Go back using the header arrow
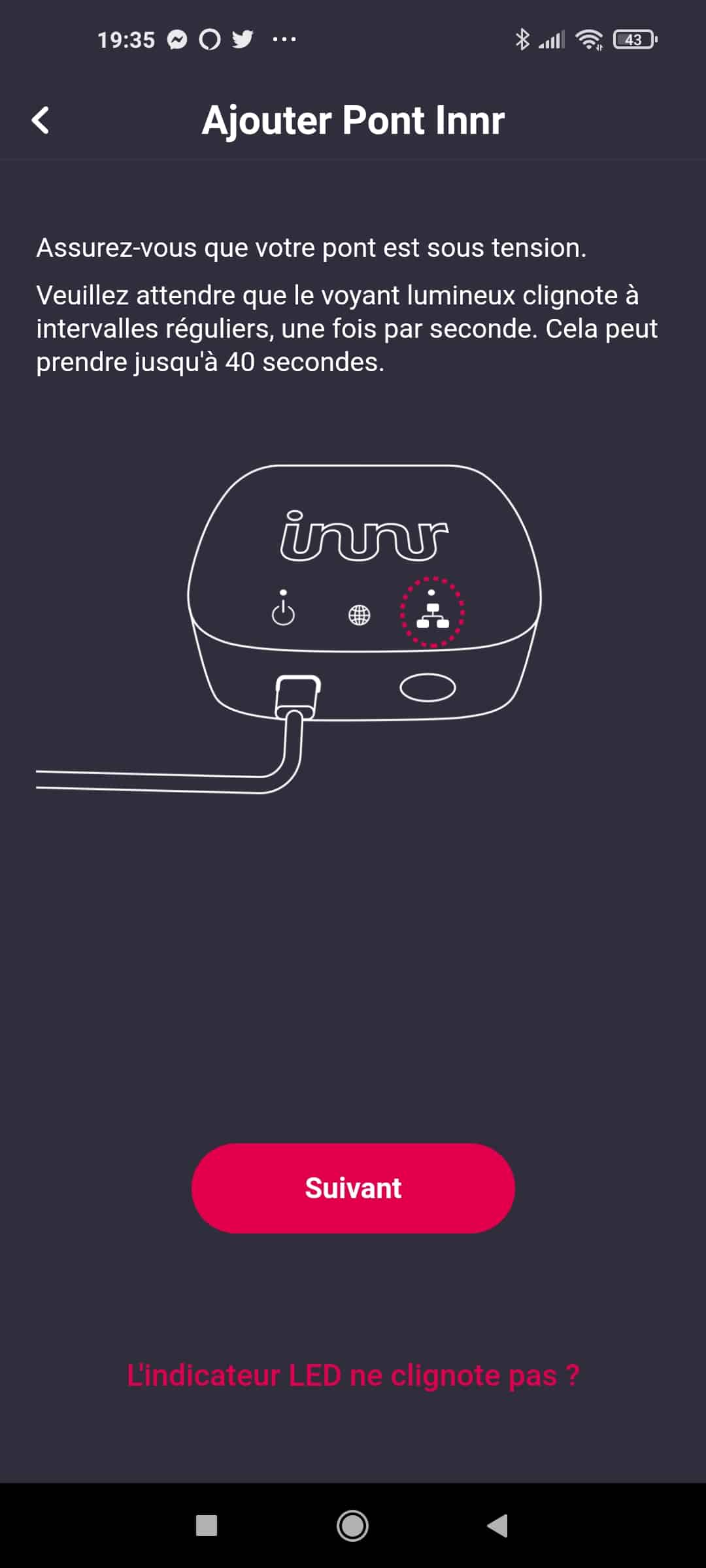The image size is (706, 1568). (41, 120)
